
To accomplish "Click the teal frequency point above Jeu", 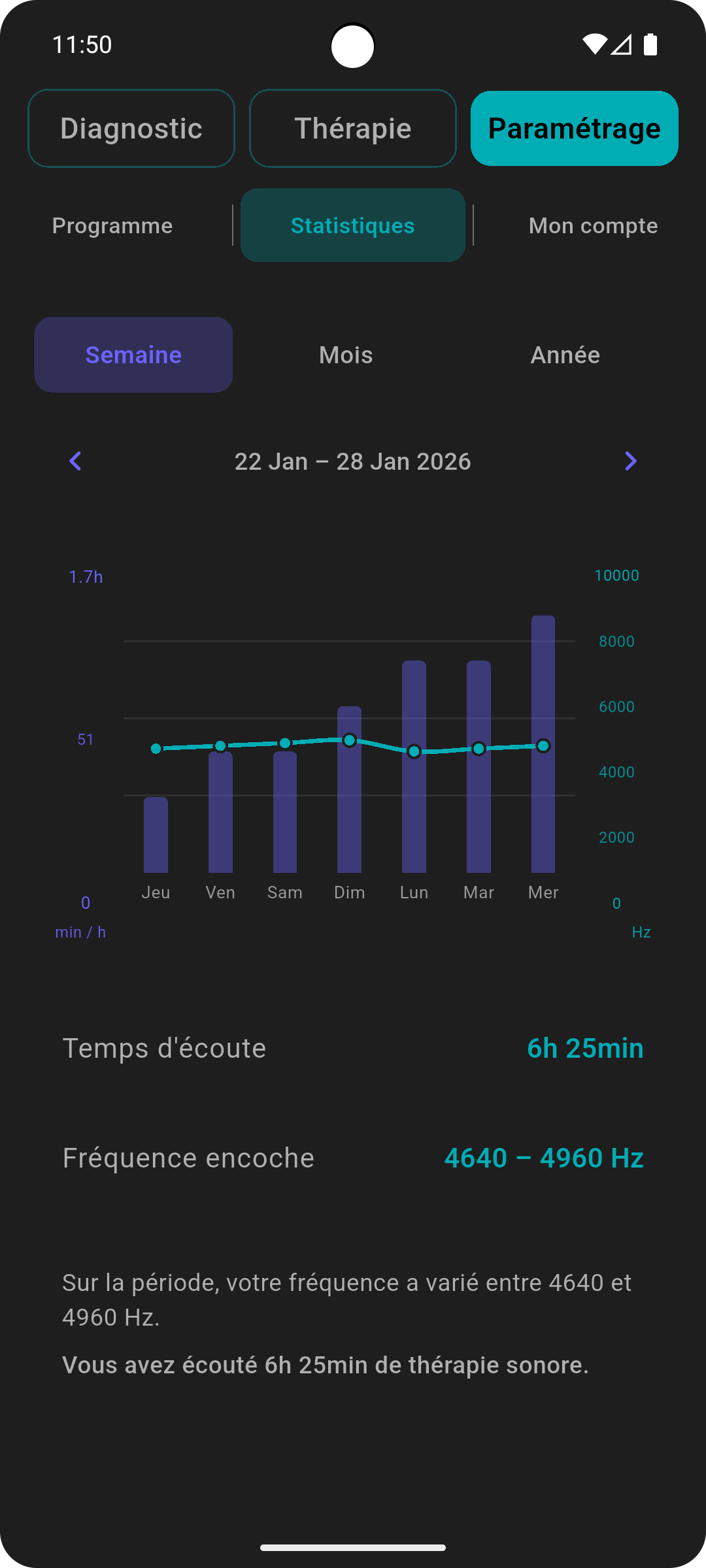I will click(x=155, y=749).
